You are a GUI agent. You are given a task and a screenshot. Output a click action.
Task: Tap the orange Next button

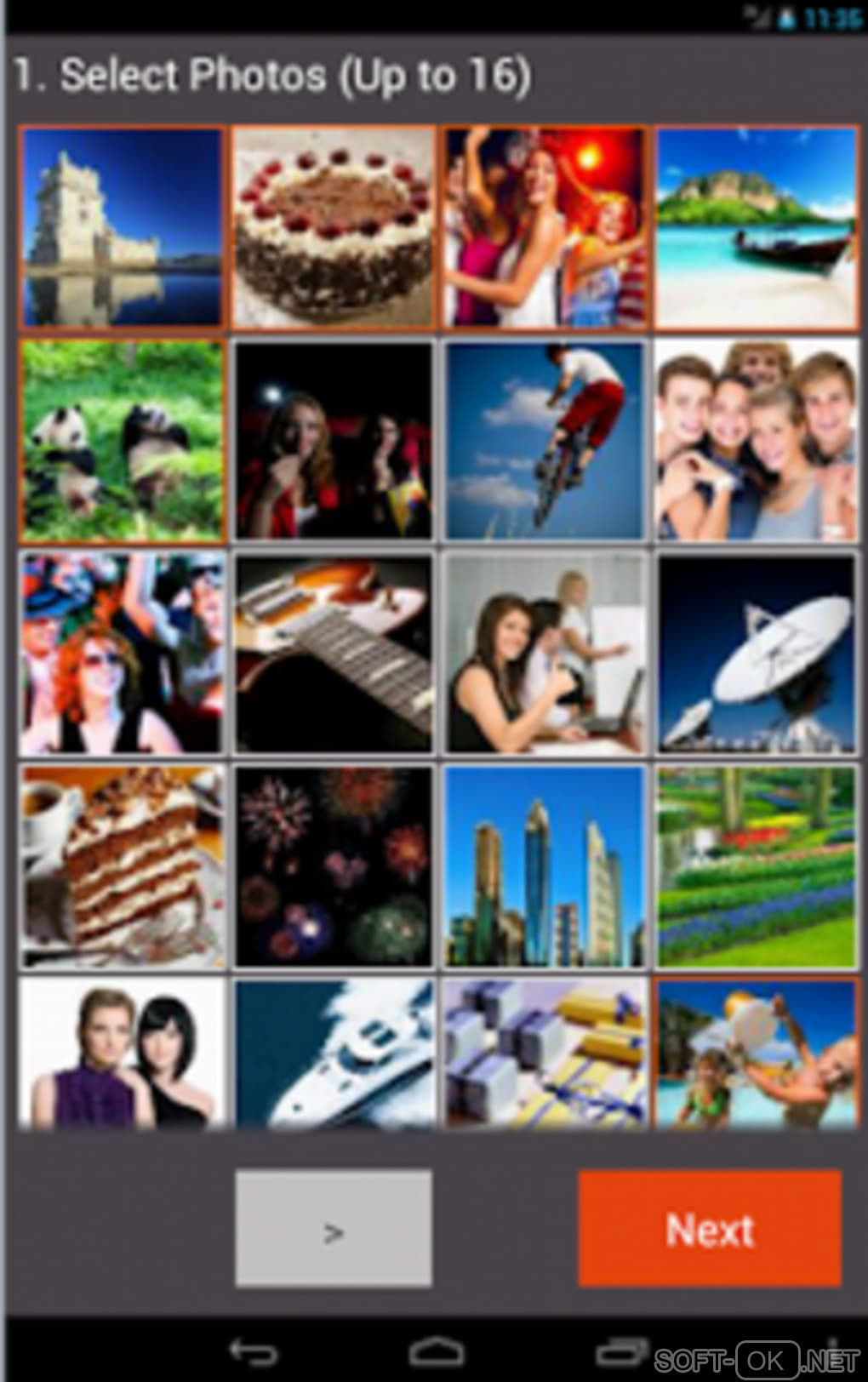point(709,1228)
